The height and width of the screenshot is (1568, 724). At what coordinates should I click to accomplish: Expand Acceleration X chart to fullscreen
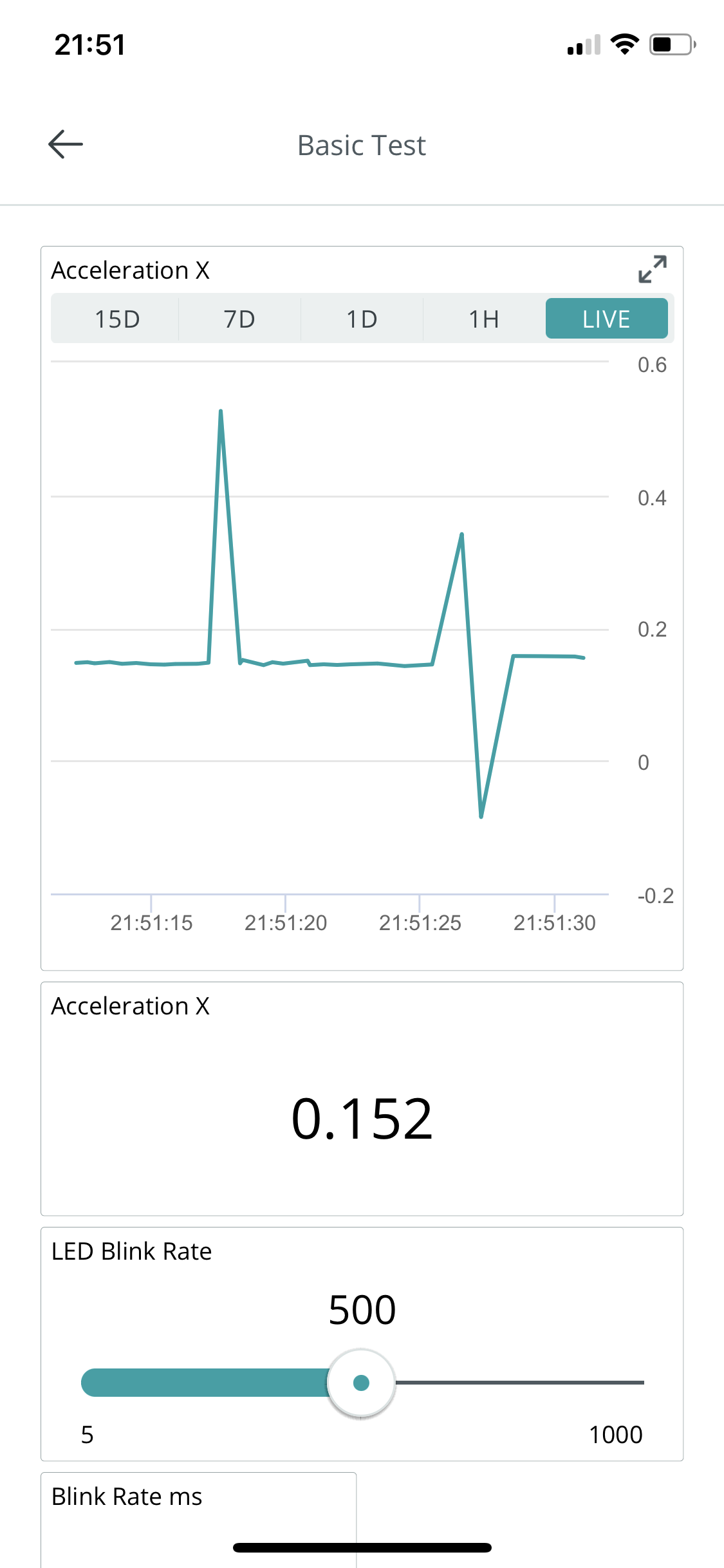(x=652, y=270)
